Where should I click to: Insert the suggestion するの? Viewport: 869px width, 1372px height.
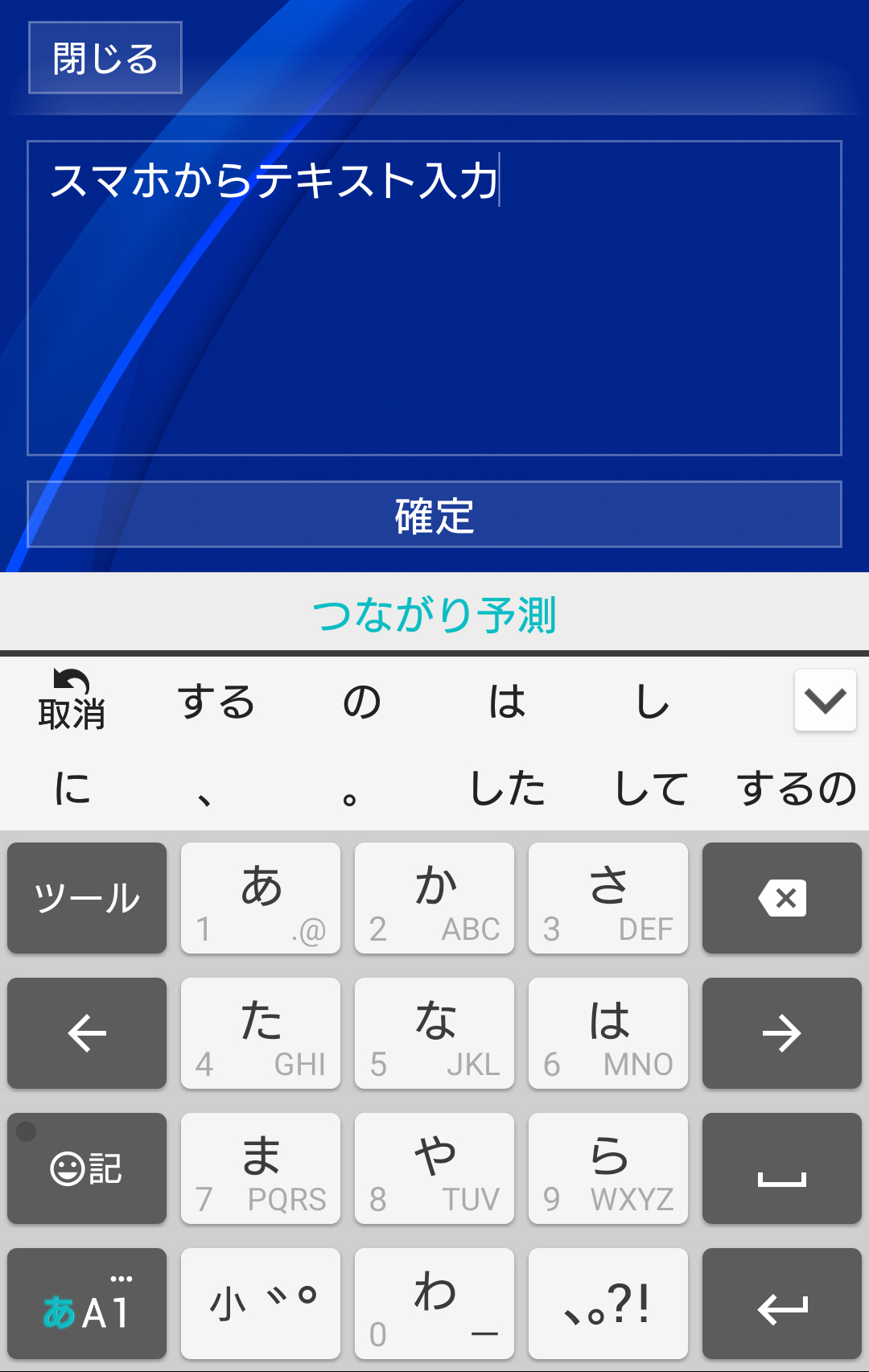pos(795,788)
